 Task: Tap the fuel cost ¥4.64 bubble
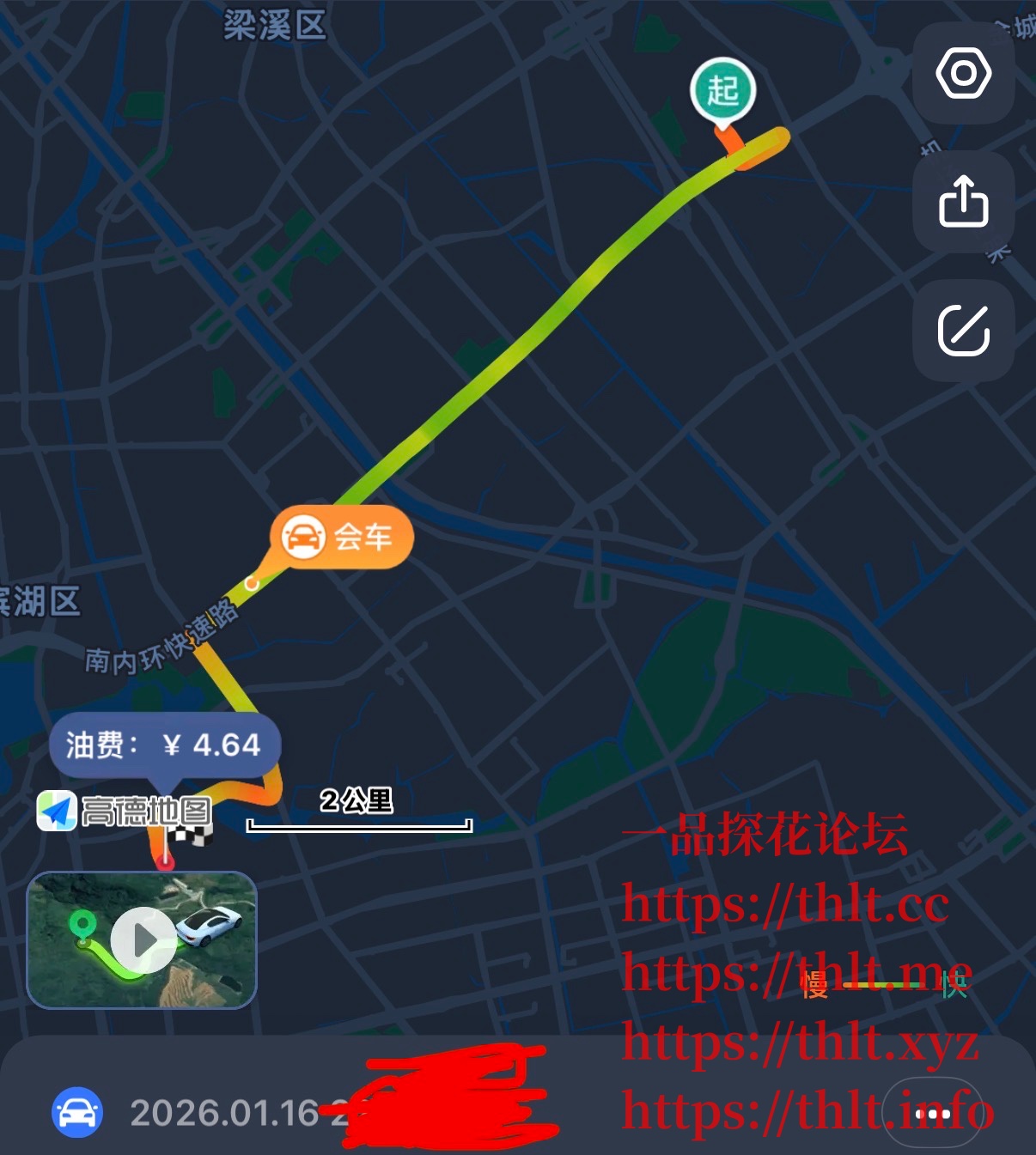165,745
